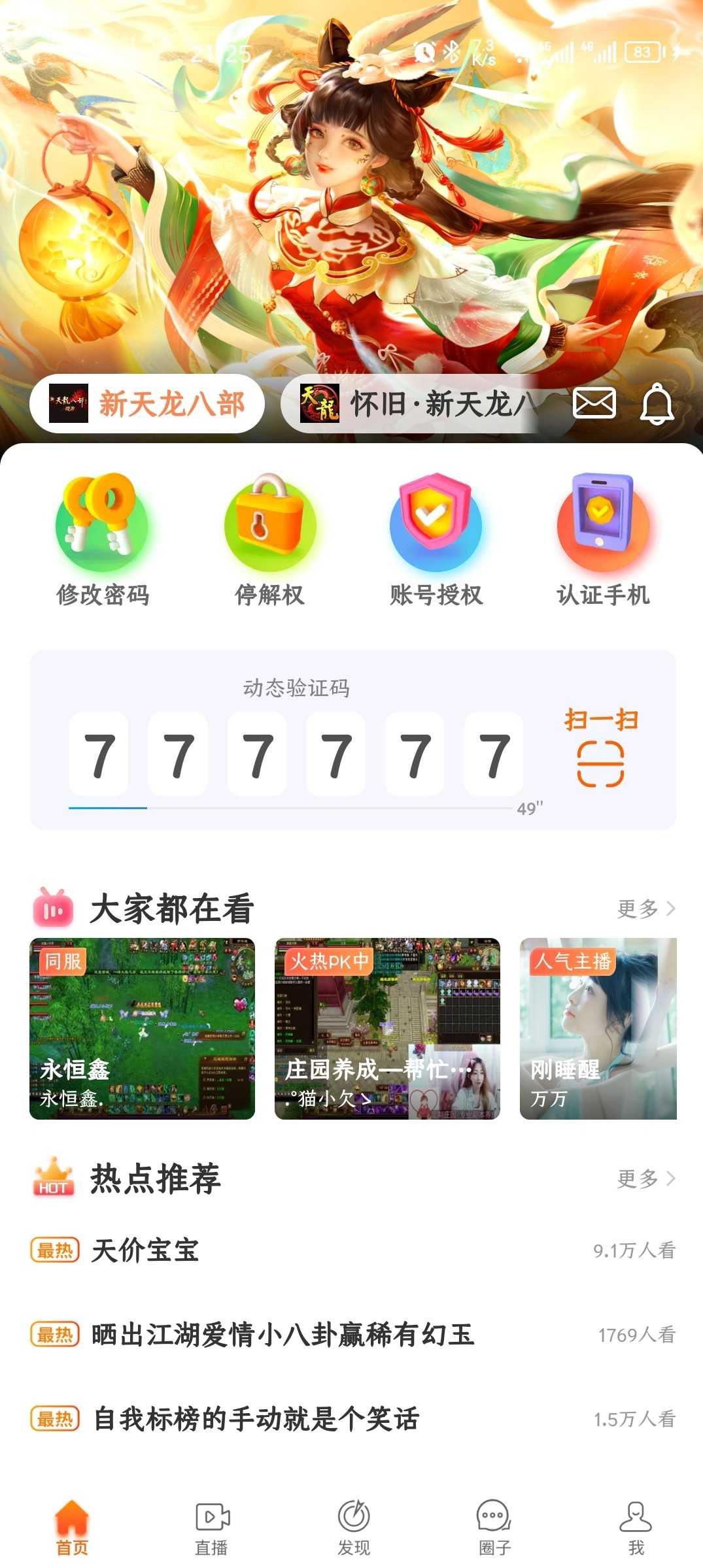Open the 天价宝宝 hot topic
The height and width of the screenshot is (1568, 703).
coord(145,1250)
